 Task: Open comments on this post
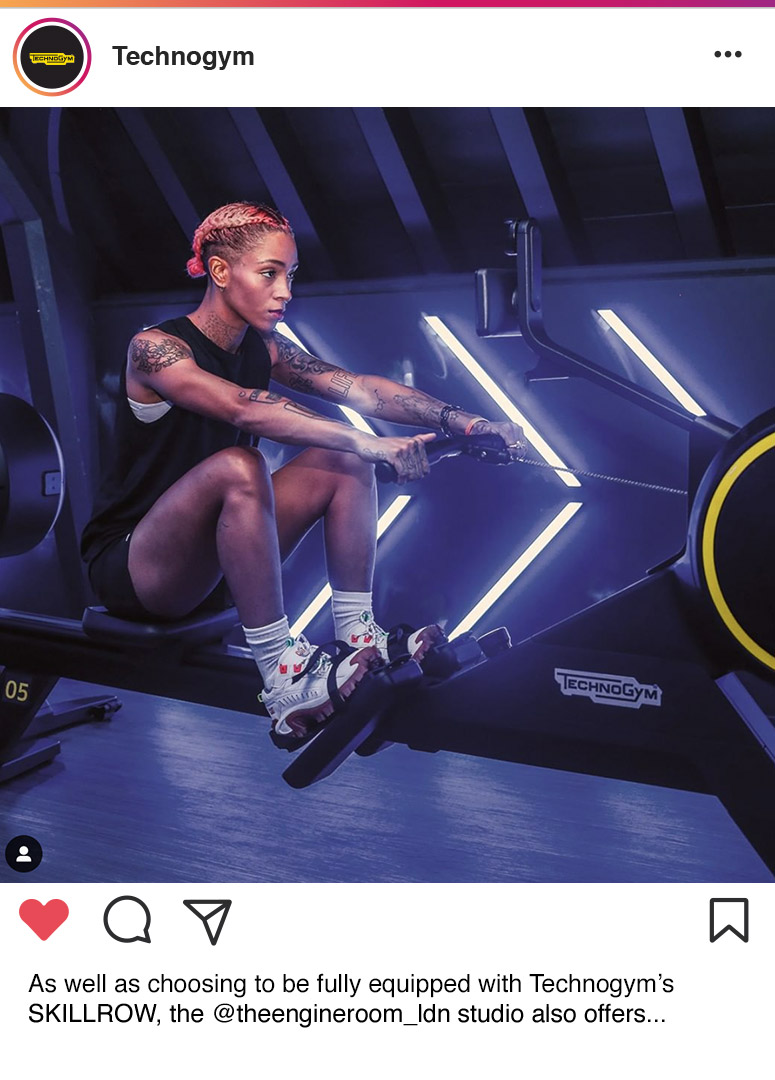click(127, 919)
